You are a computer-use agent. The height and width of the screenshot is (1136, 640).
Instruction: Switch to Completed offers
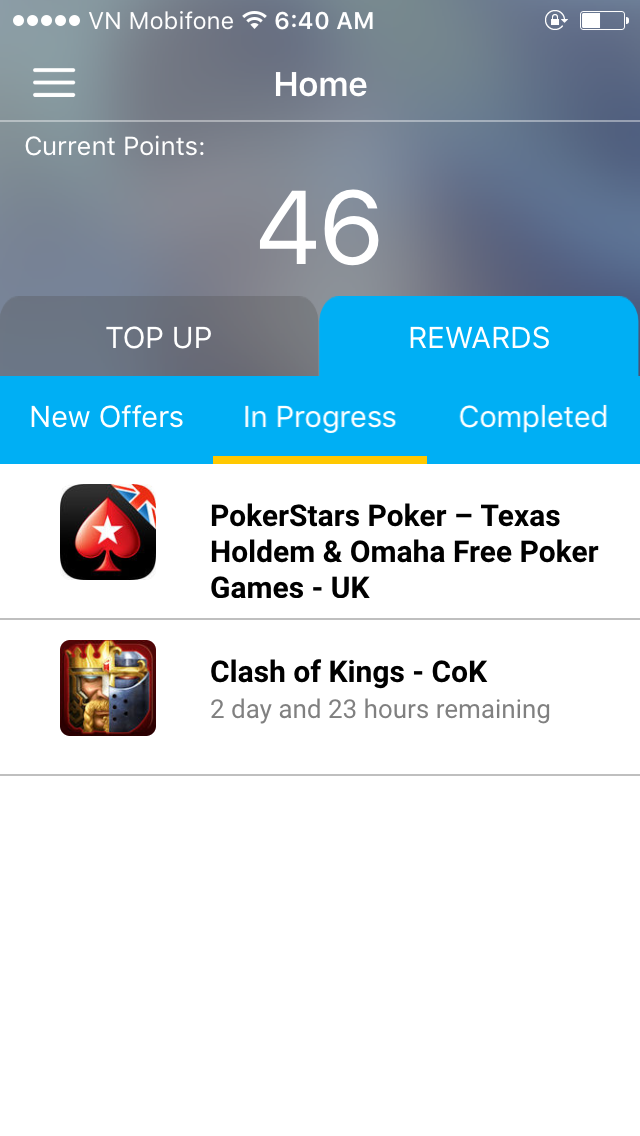point(533,417)
